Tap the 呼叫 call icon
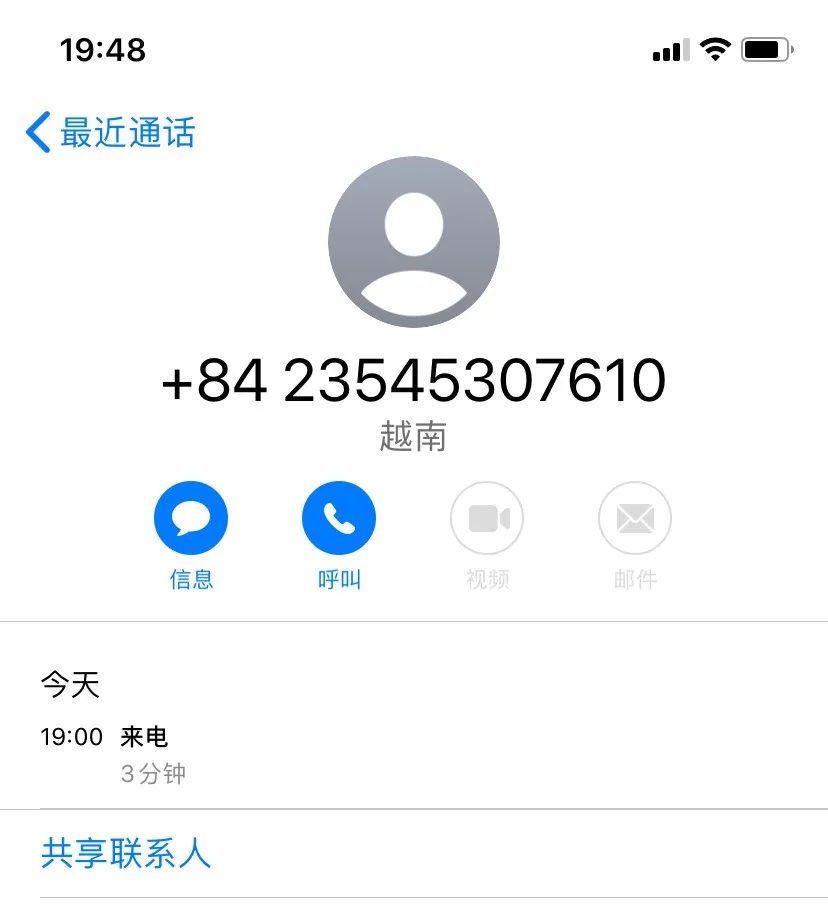 point(338,517)
